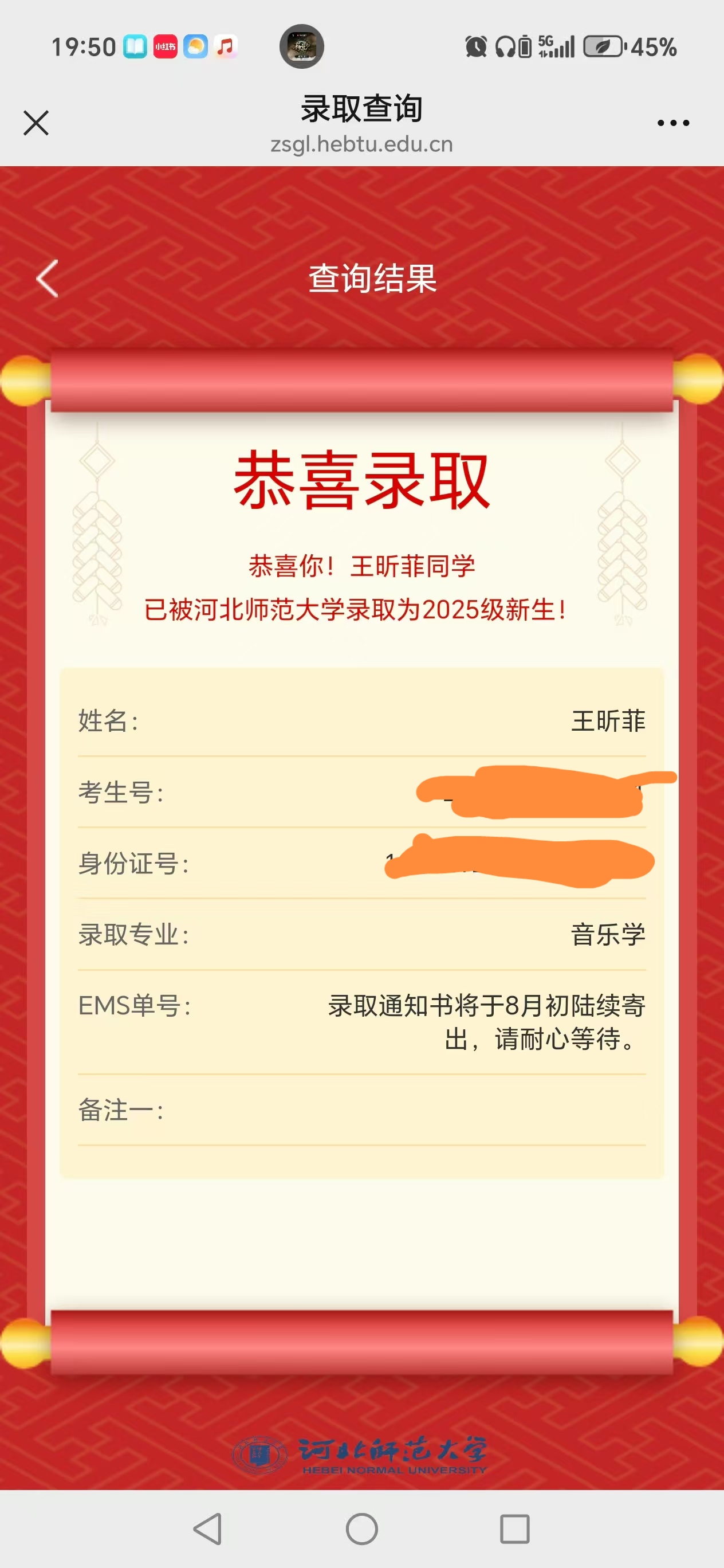Viewport: 724px width, 1568px height.
Task: Go back from 查询结果 page
Action: coord(48,279)
